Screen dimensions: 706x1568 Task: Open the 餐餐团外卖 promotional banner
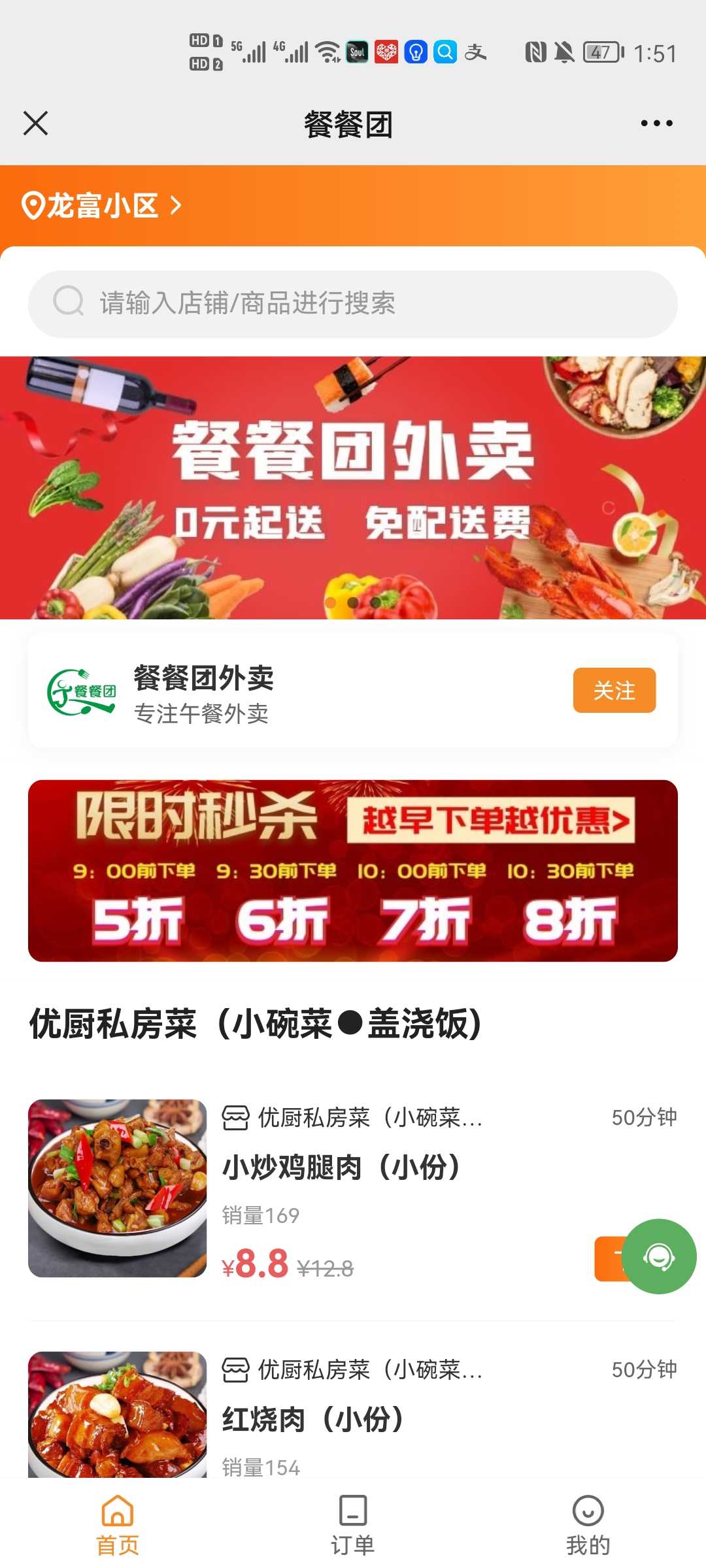point(353,487)
